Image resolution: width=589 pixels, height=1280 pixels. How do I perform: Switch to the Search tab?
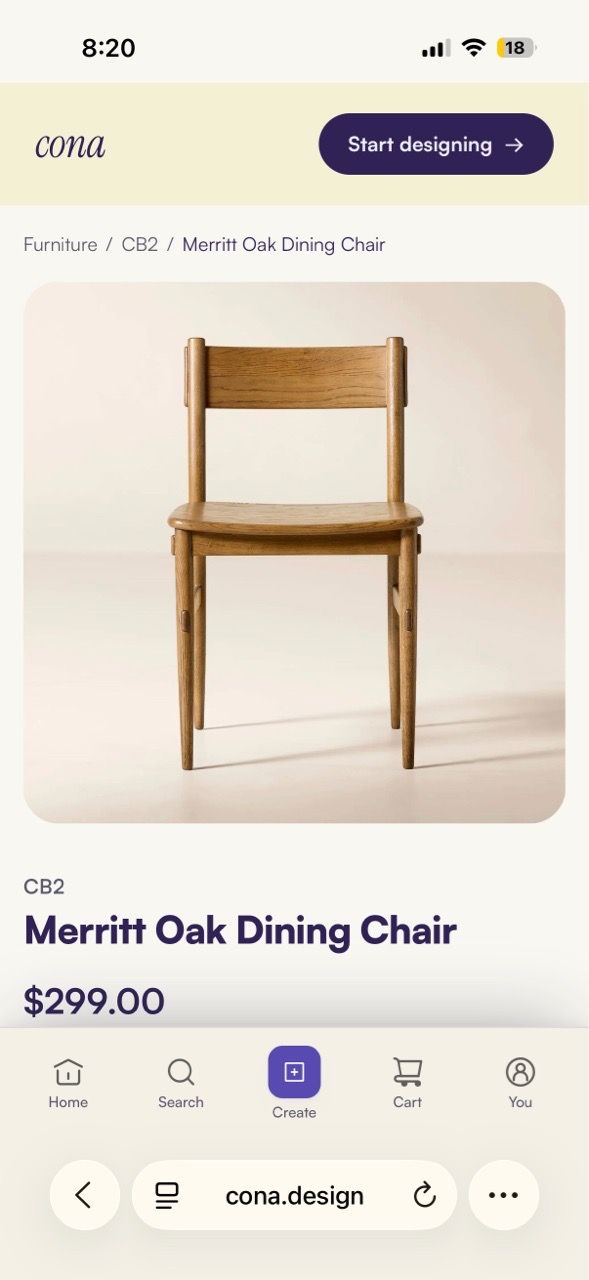coord(181,1084)
